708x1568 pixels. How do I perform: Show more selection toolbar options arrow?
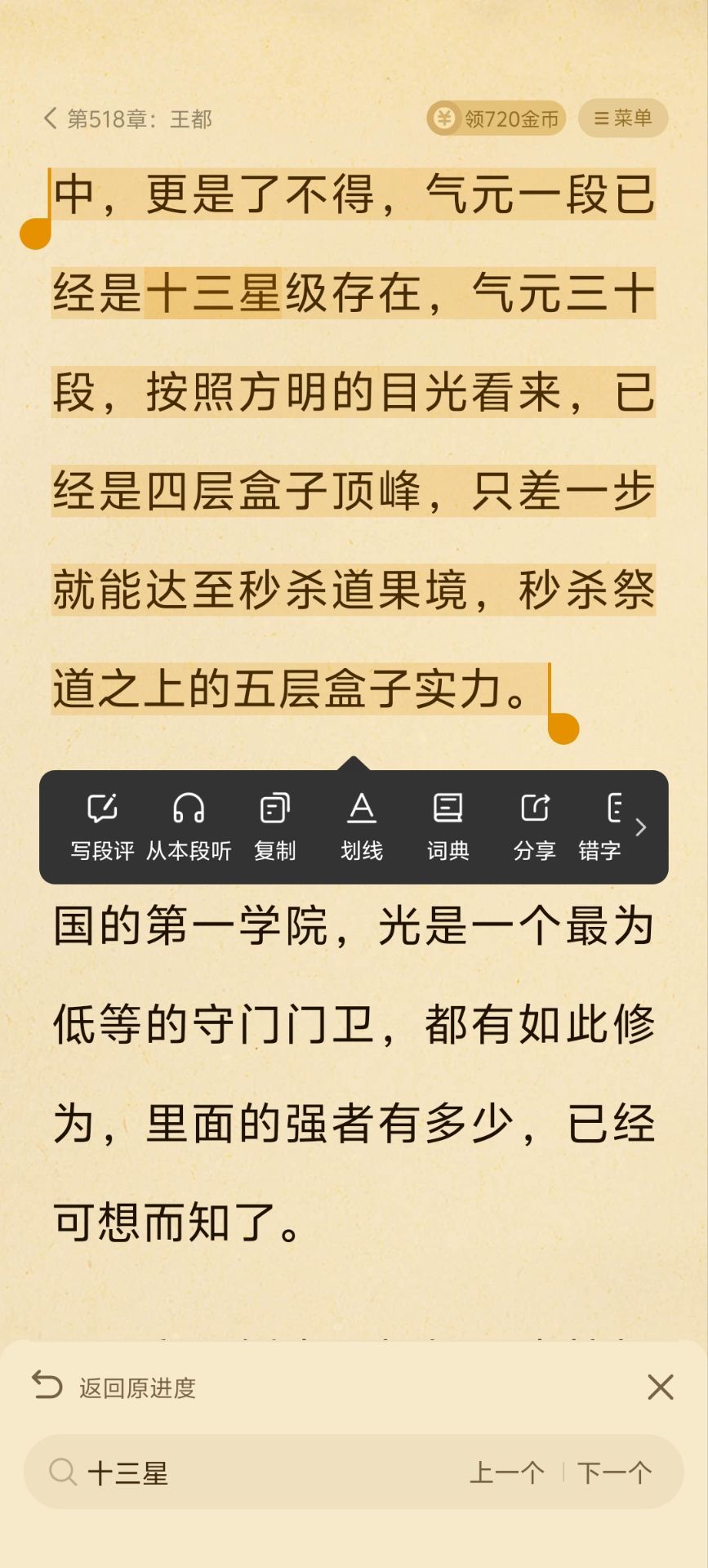[641, 827]
